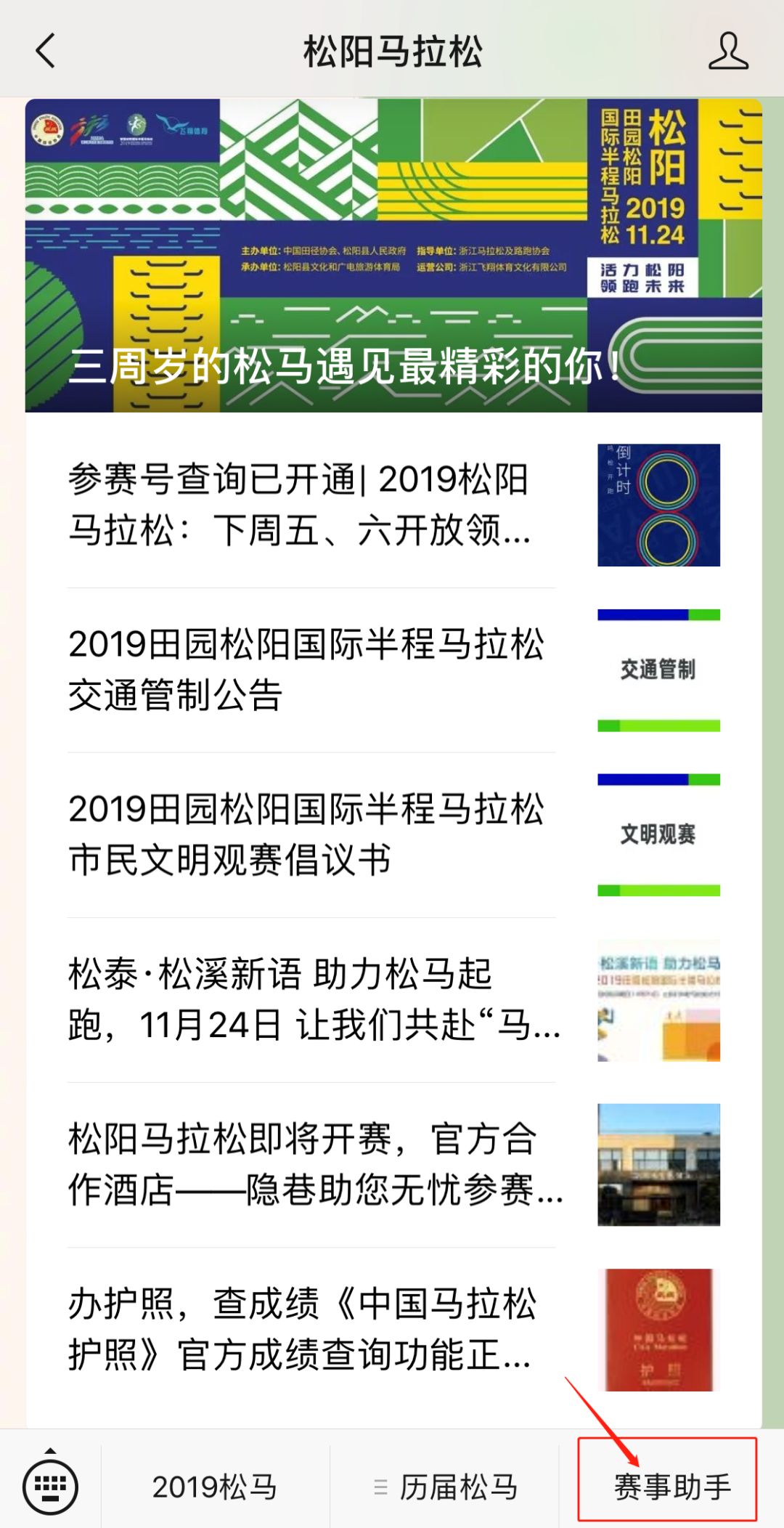Open the 隐巷 partner hotel article
Viewport: 784px width, 1528px height.
[x=393, y=1165]
